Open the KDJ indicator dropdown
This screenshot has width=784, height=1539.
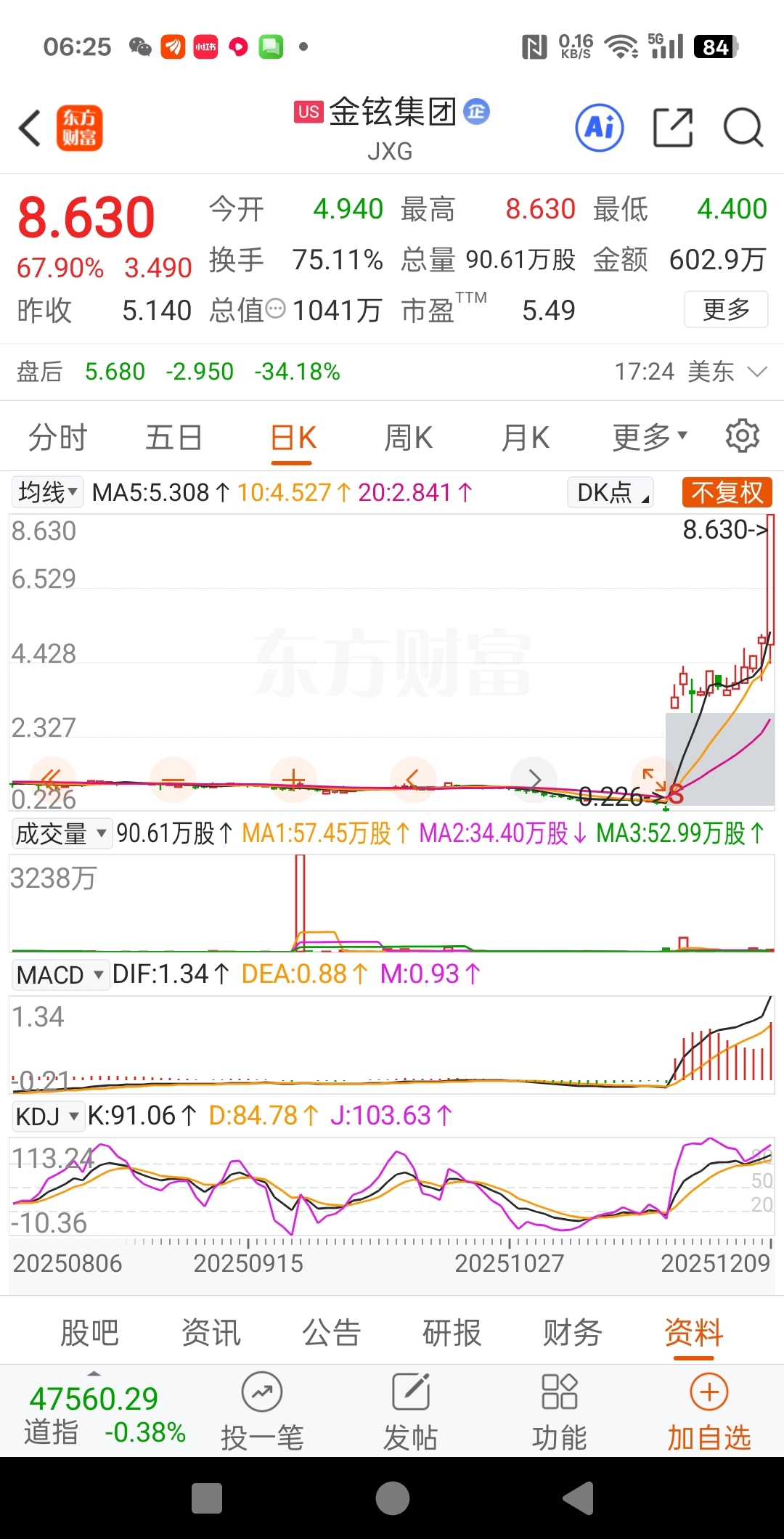(47, 1116)
